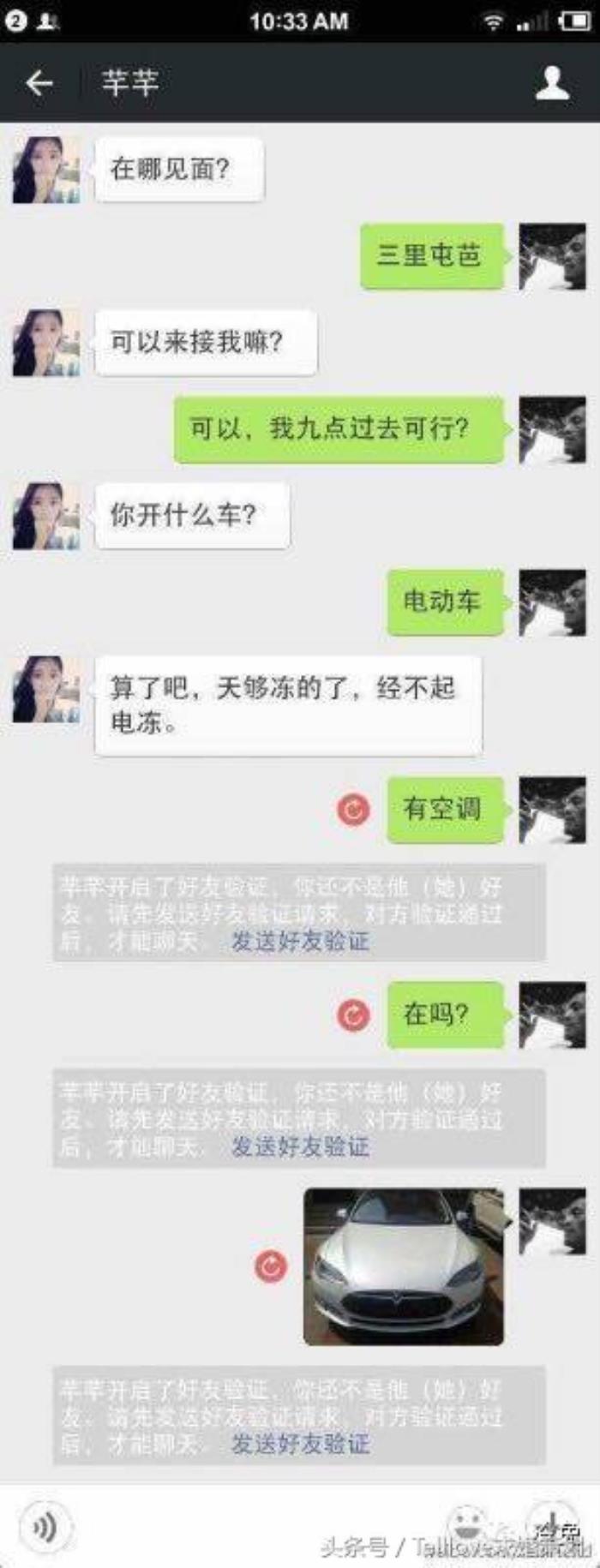Resend the failed message 有空调

pyautogui.click(x=353, y=809)
